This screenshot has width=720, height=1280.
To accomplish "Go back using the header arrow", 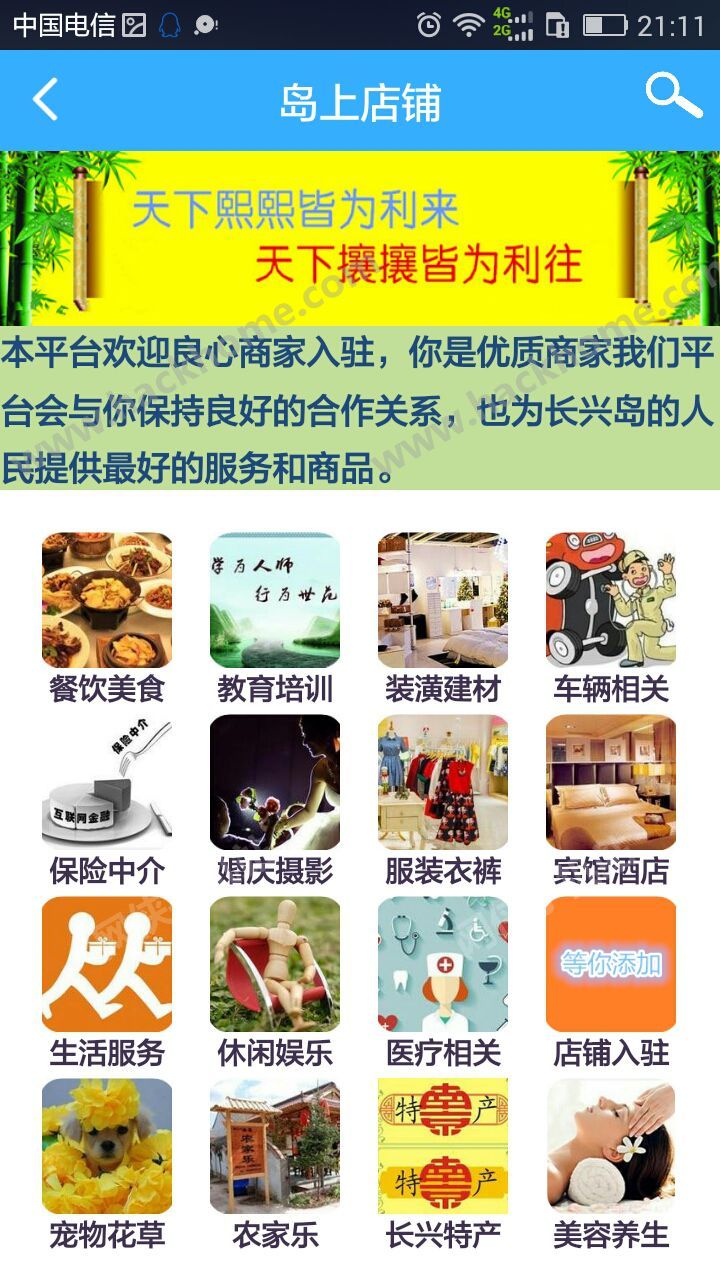I will pos(46,100).
